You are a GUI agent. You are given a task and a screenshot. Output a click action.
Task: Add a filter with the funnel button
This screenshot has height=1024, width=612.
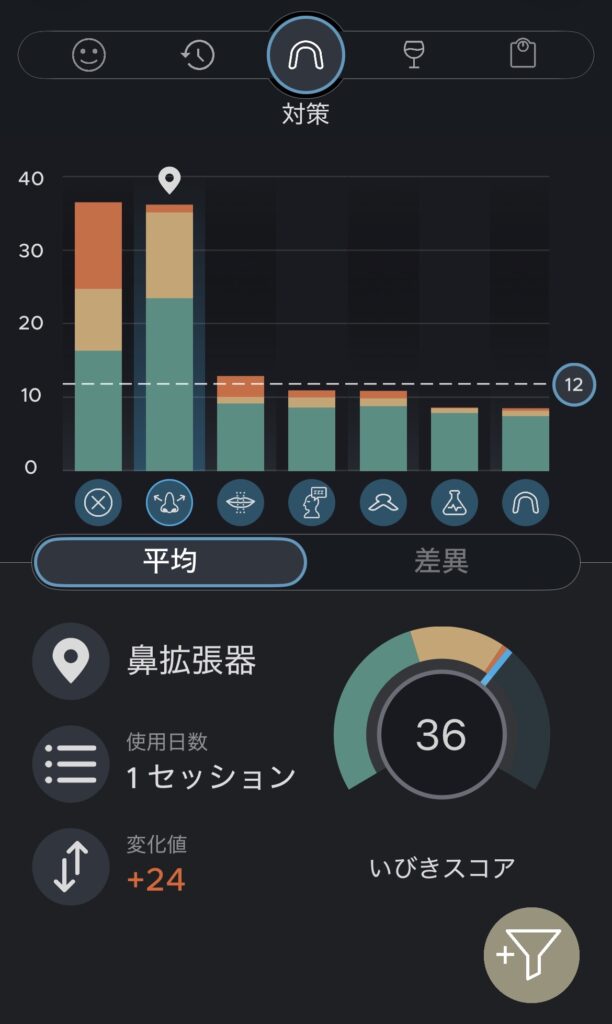532,955
